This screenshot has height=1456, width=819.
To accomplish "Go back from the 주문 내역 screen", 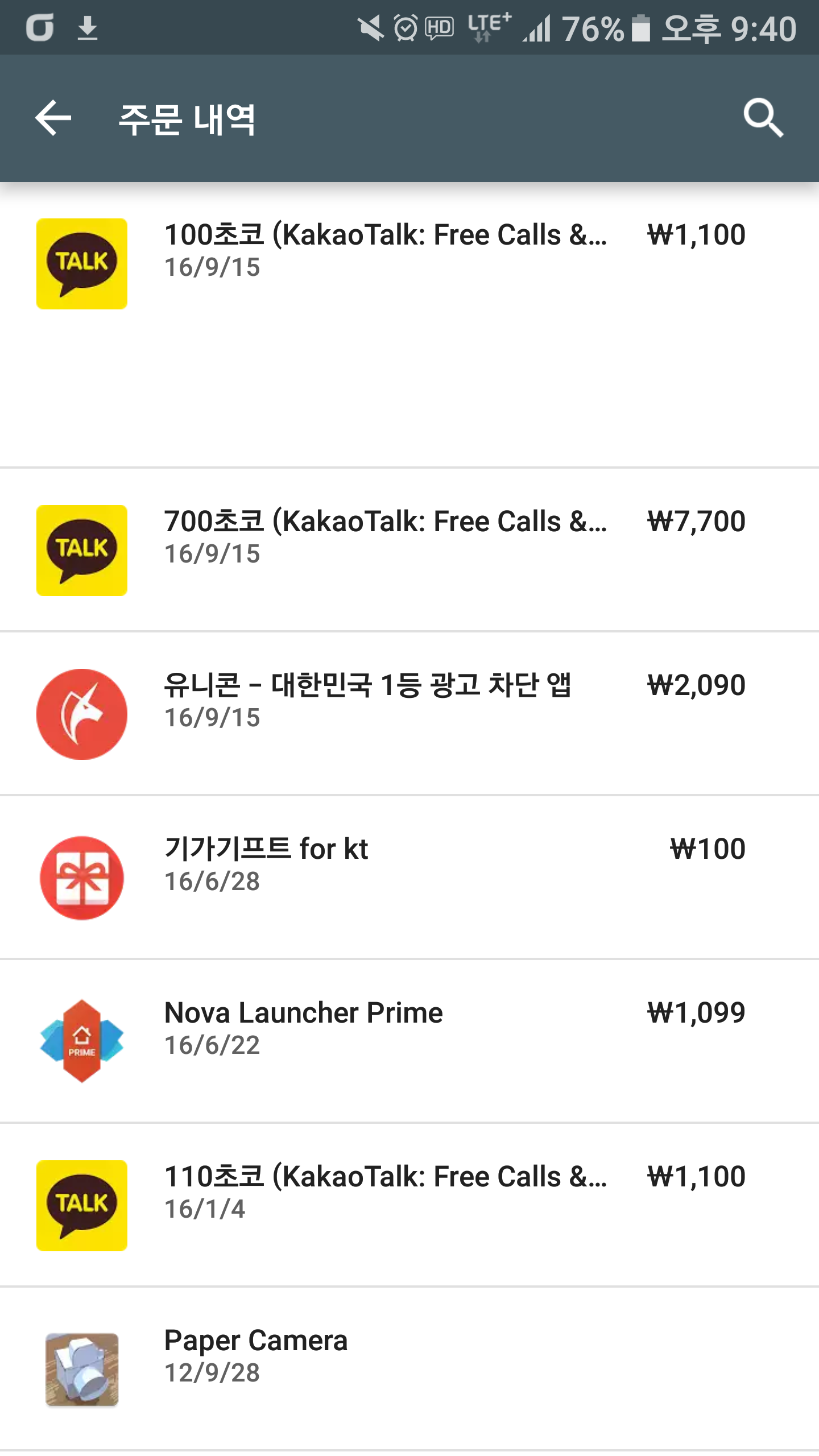I will 53,118.
